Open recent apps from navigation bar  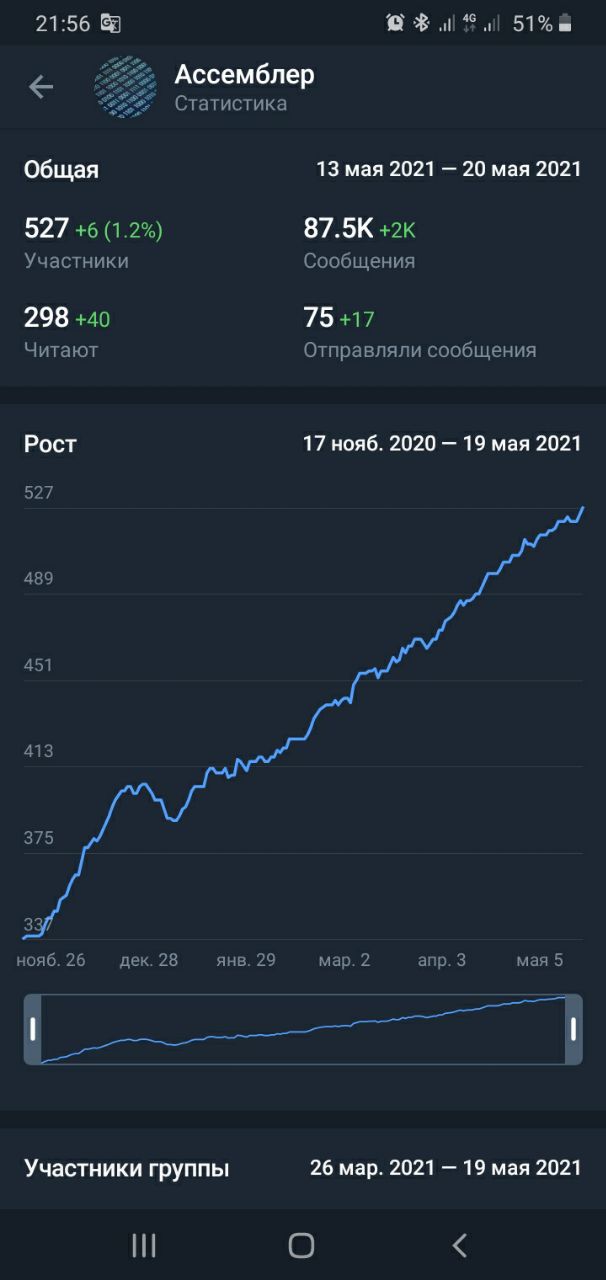144,1245
